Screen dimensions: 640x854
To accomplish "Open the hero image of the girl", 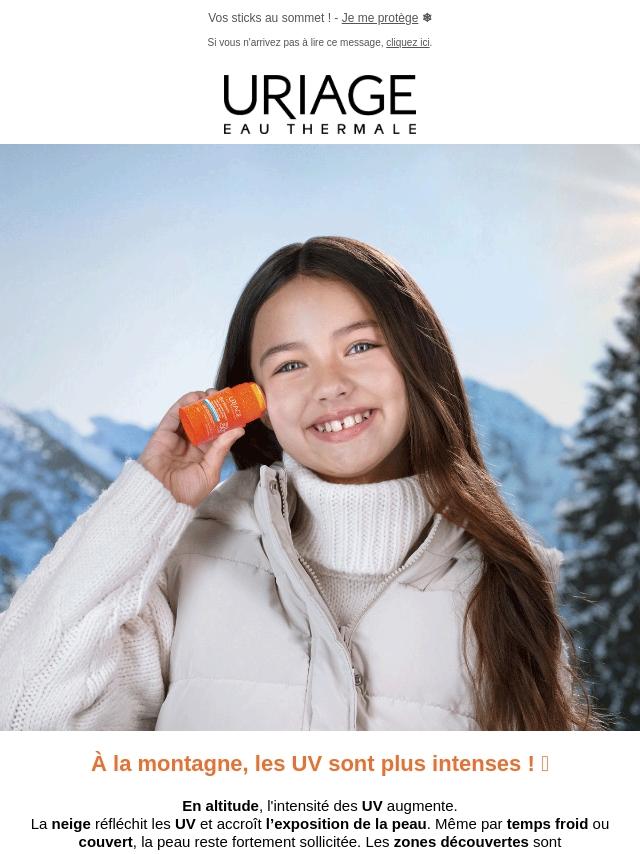I will point(320,437).
